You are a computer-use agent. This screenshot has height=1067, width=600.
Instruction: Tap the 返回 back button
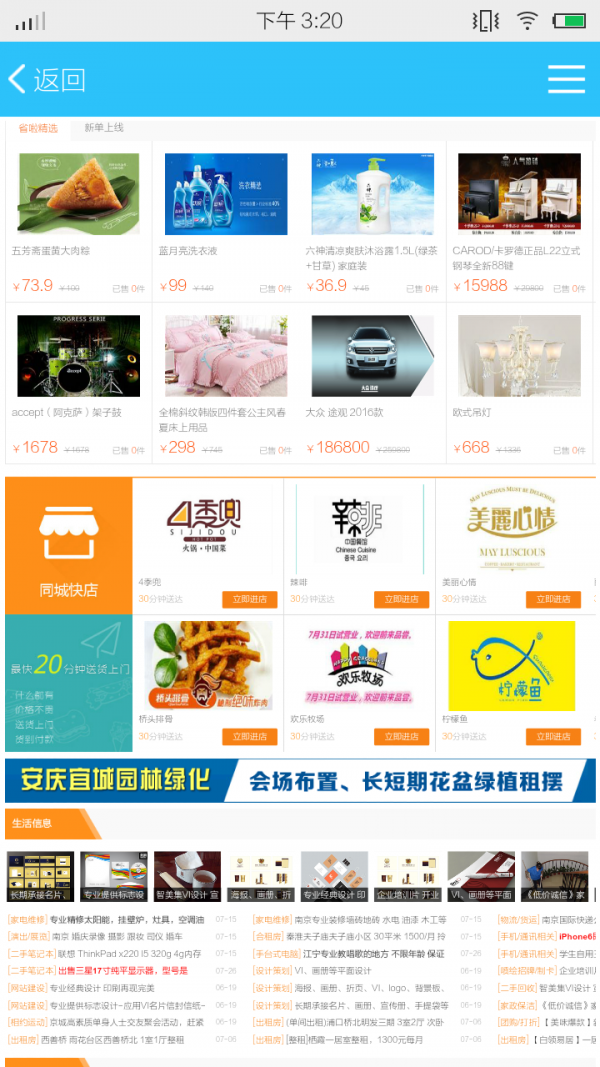(x=47, y=79)
